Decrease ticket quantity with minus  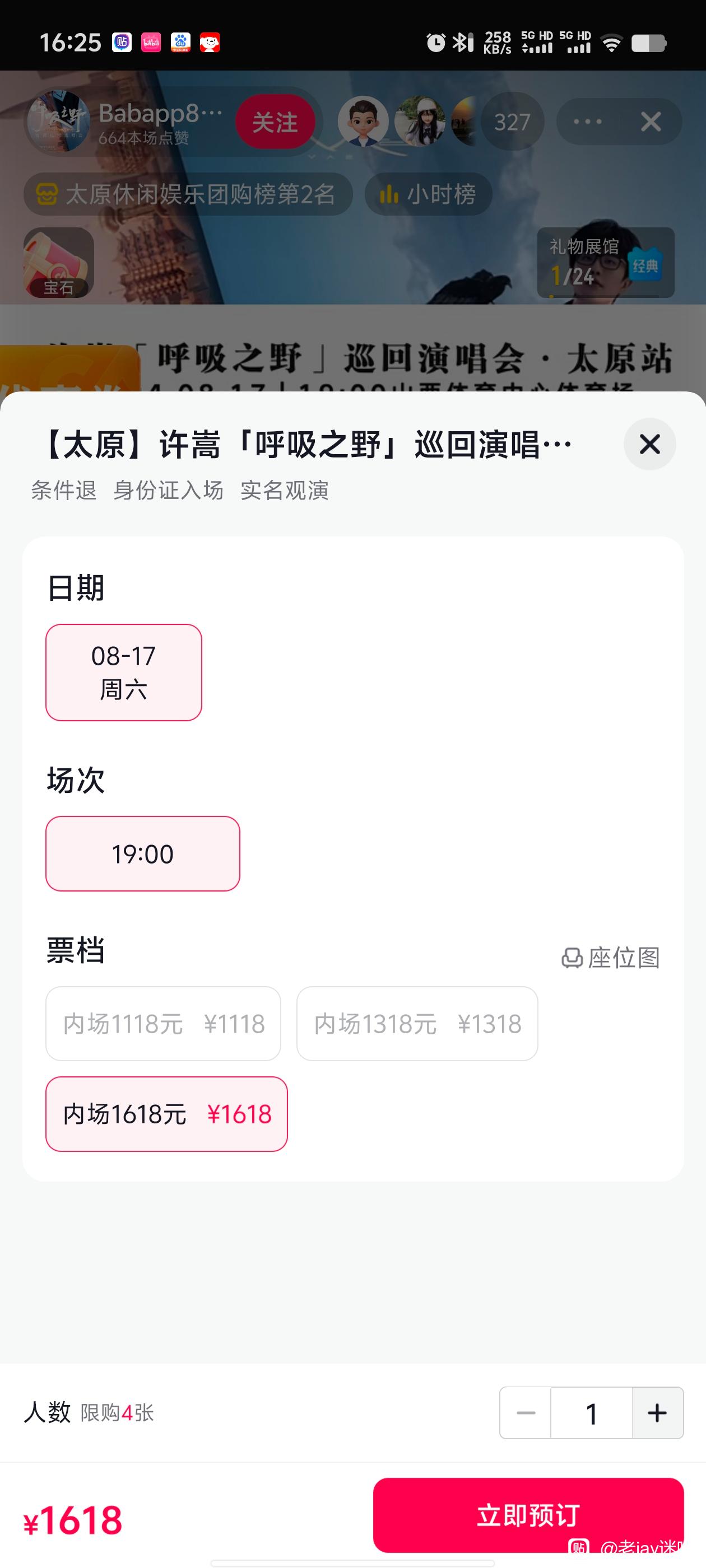pos(525,1413)
